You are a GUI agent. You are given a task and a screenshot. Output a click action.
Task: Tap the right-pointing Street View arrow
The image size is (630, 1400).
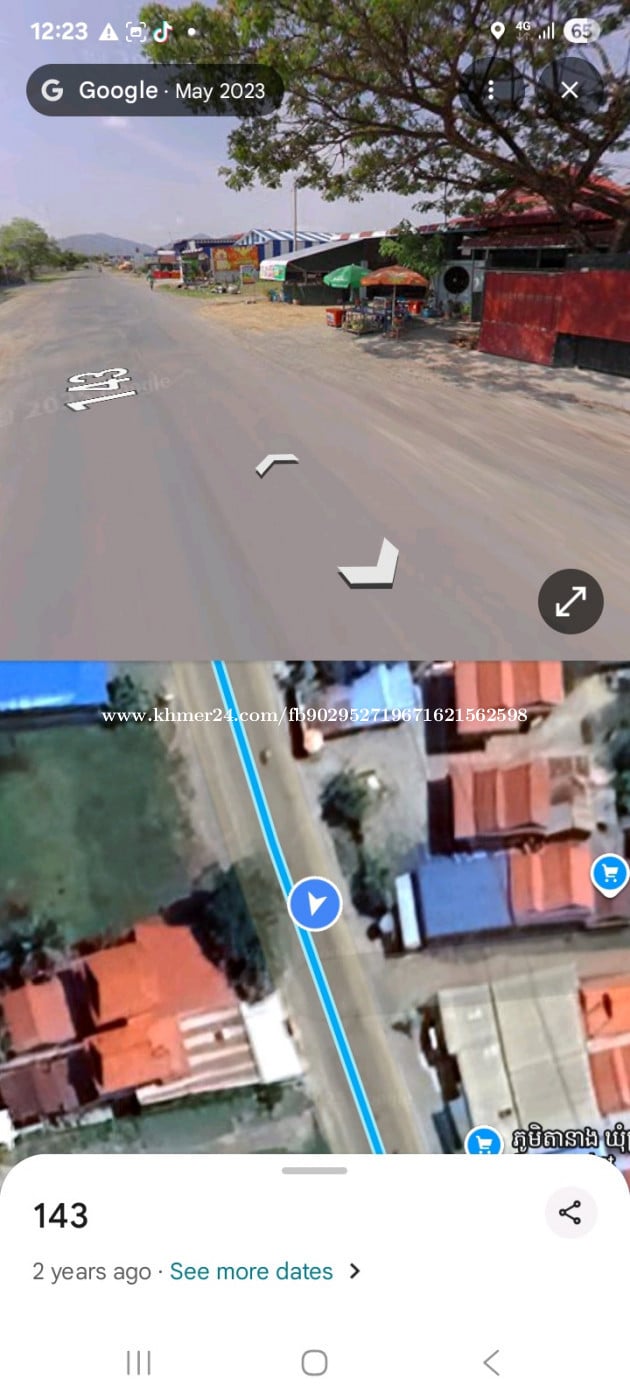pos(370,565)
